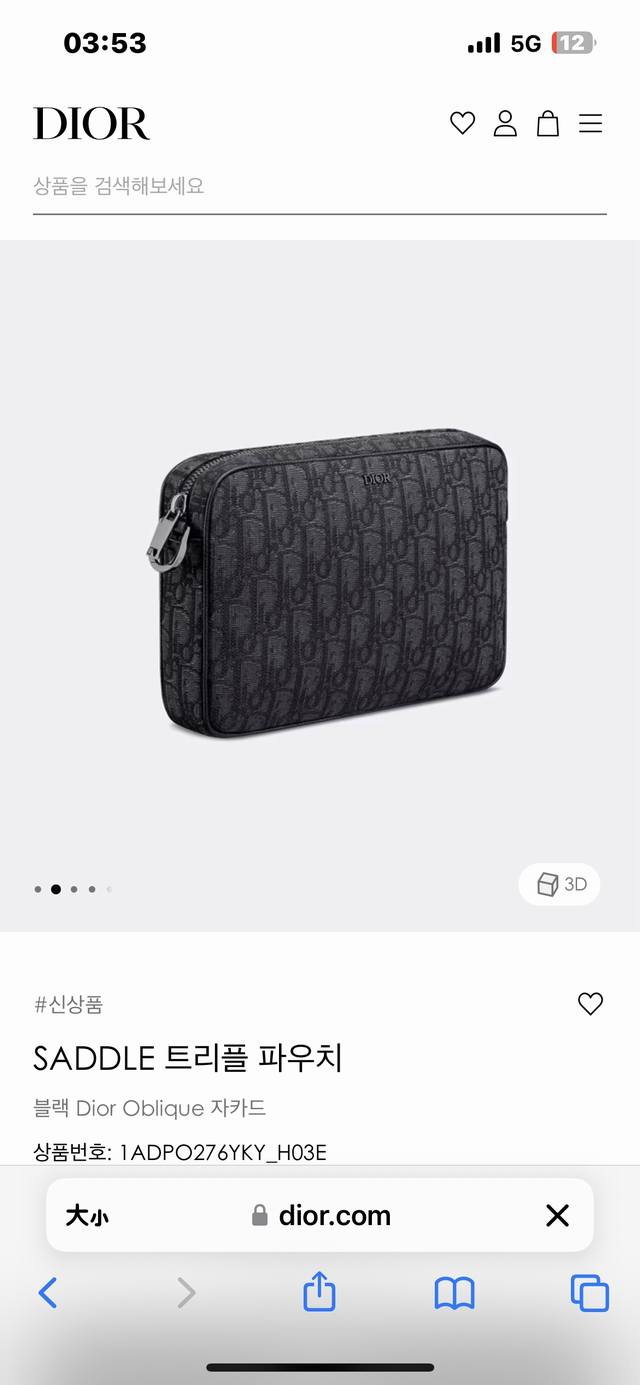Stop loading the page with X
Screen dimensions: 640x1385
point(557,1215)
